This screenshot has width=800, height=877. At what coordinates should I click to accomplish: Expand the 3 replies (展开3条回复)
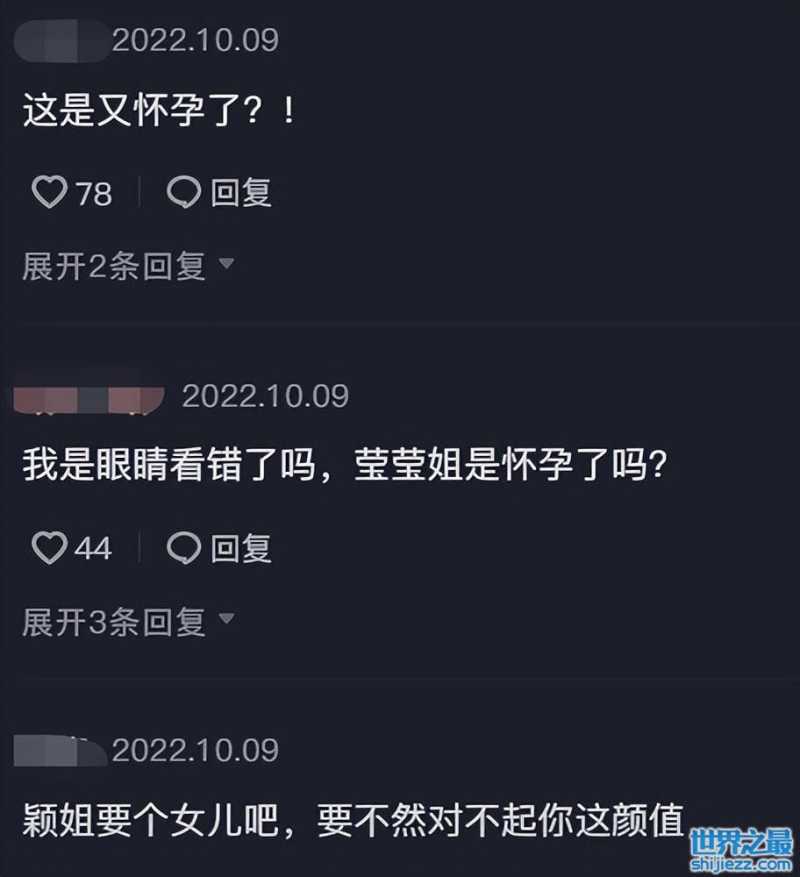pyautogui.click(x=127, y=622)
